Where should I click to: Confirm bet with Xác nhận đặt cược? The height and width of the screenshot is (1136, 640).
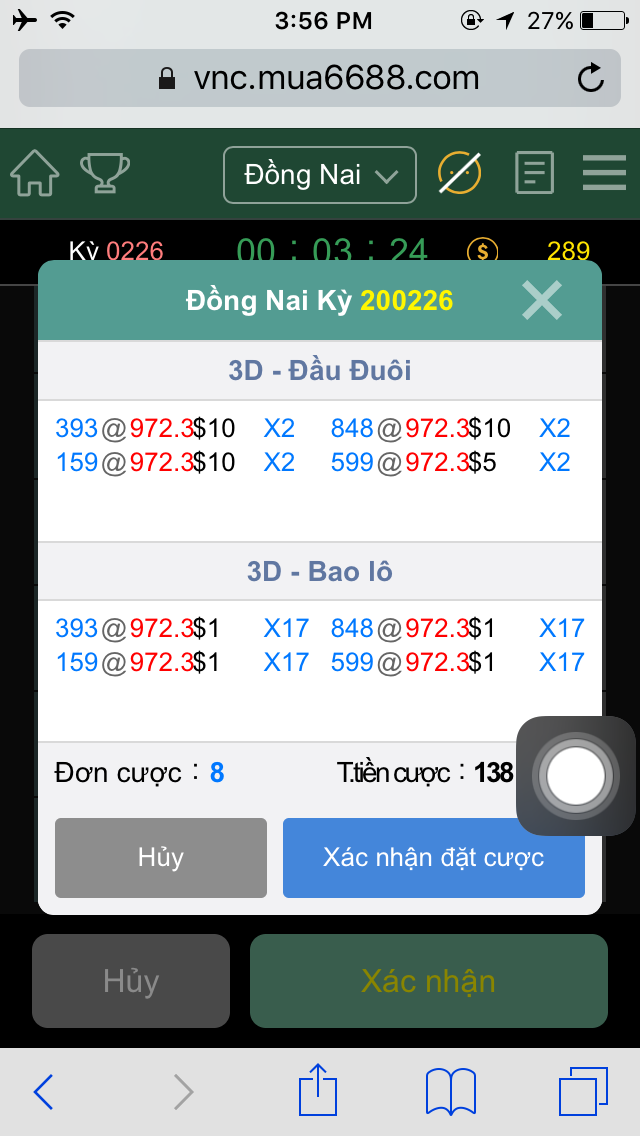click(433, 857)
